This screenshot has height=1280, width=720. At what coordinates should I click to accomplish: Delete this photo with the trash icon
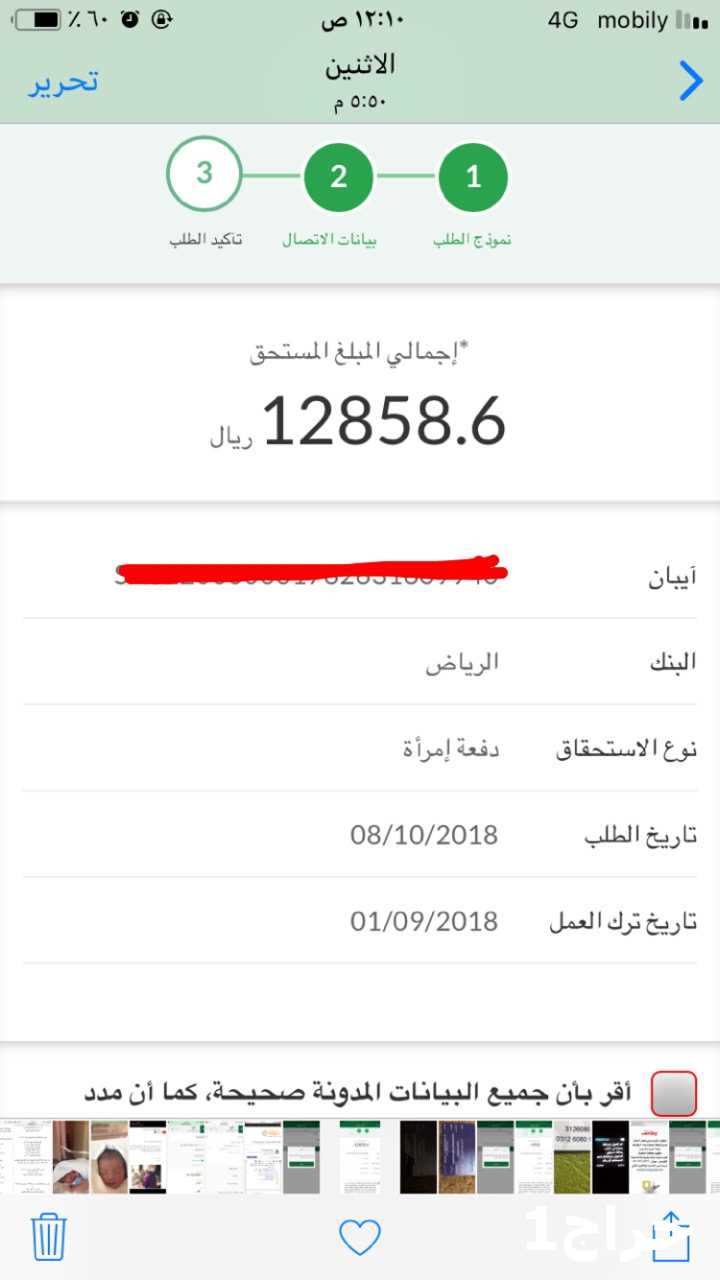tap(49, 1237)
